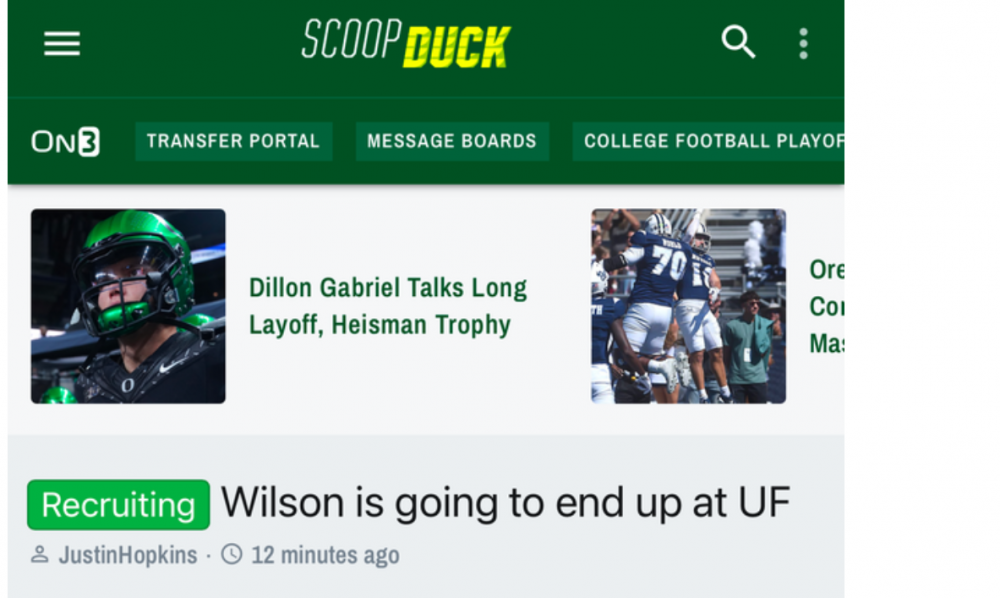
Task: Read Dillon Gabriel Talks Long Layoff article
Action: pos(388,306)
